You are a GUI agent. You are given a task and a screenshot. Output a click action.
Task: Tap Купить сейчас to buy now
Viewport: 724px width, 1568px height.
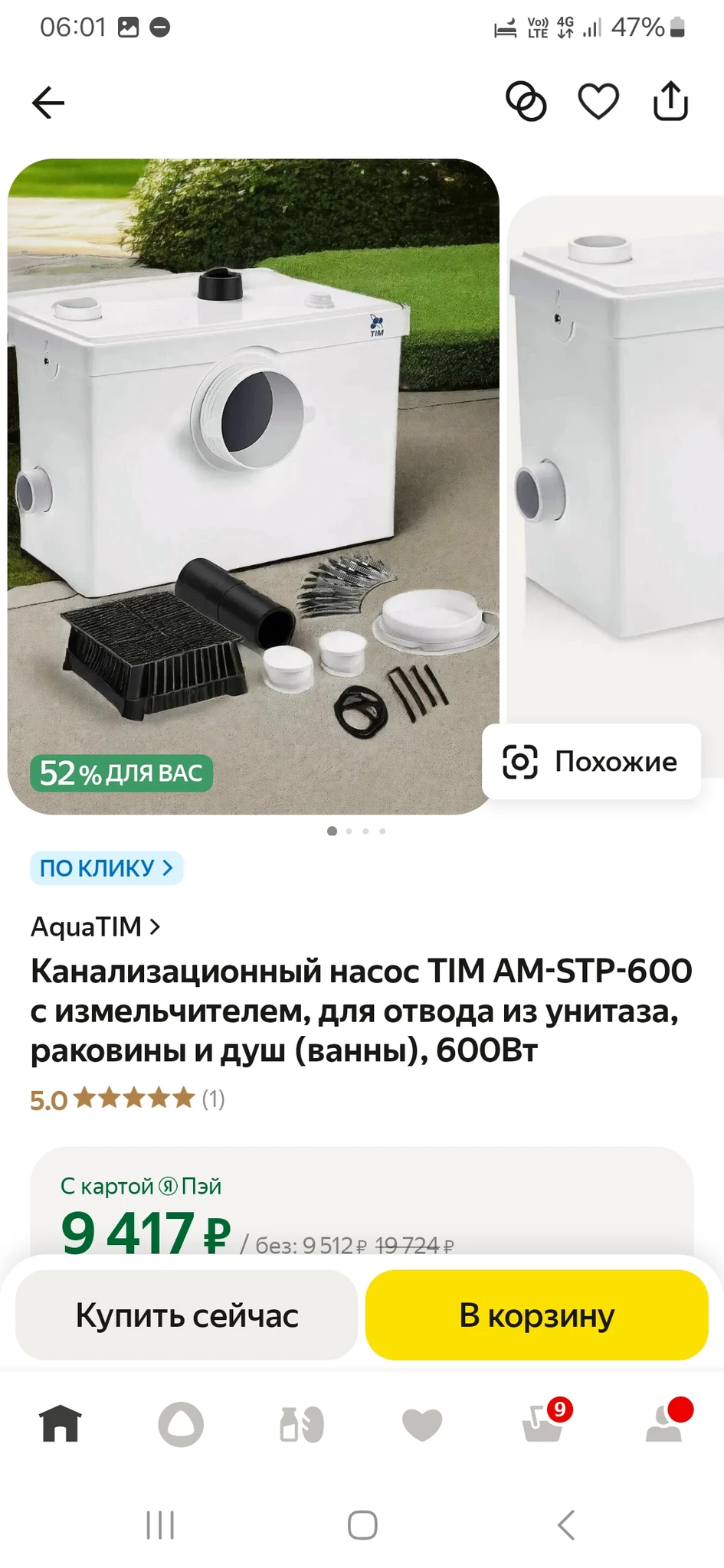pyautogui.click(x=187, y=1315)
